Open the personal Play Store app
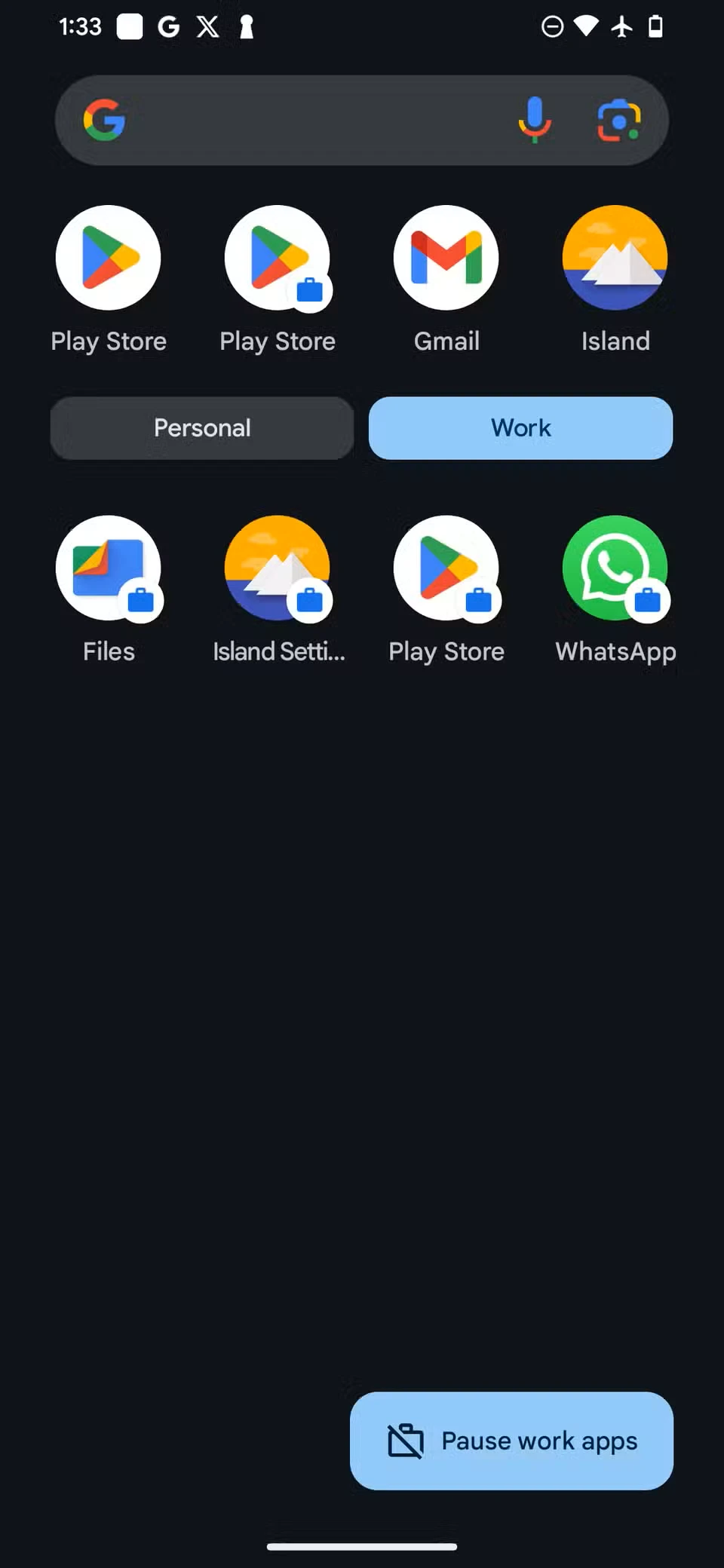 [x=109, y=258]
